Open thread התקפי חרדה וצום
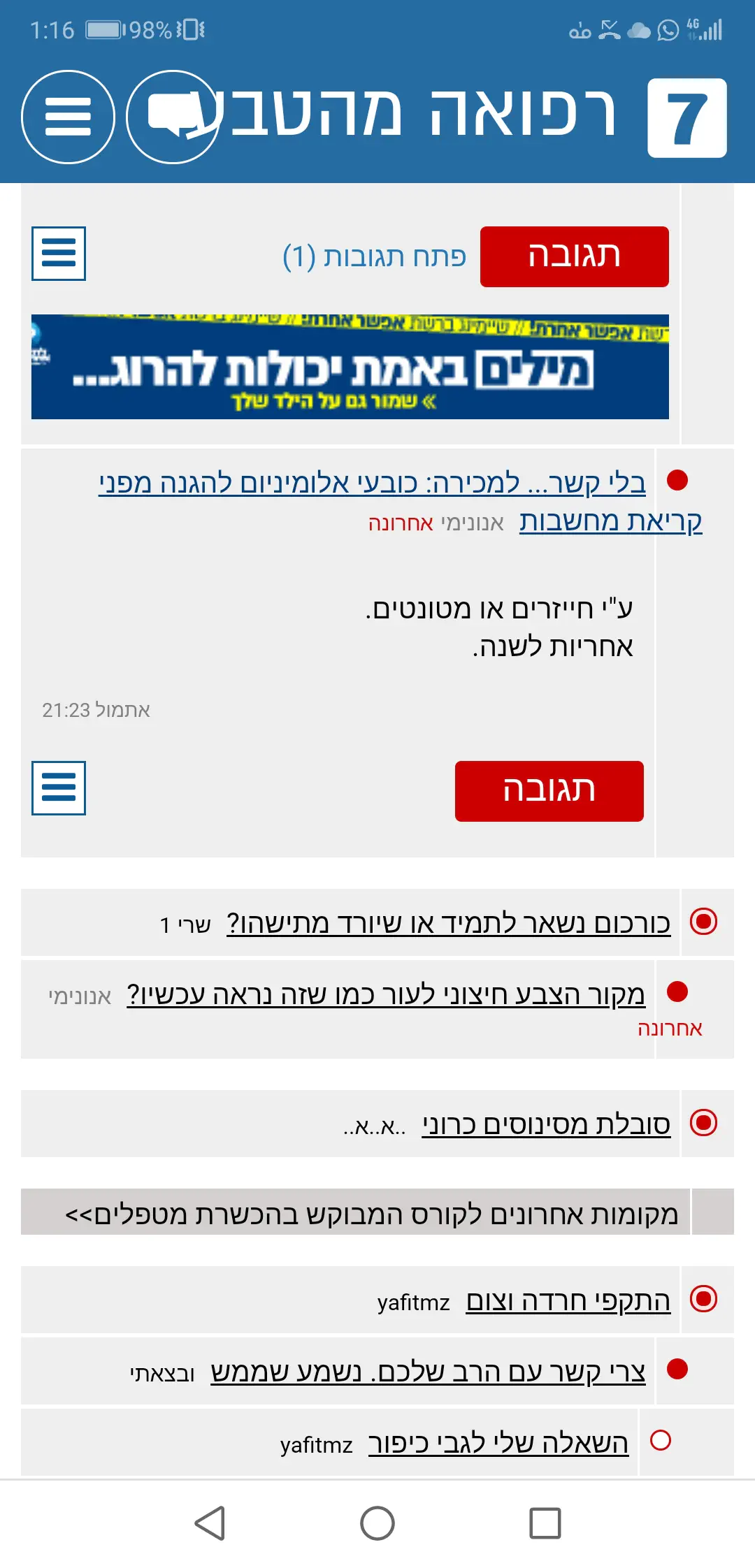 click(568, 1301)
